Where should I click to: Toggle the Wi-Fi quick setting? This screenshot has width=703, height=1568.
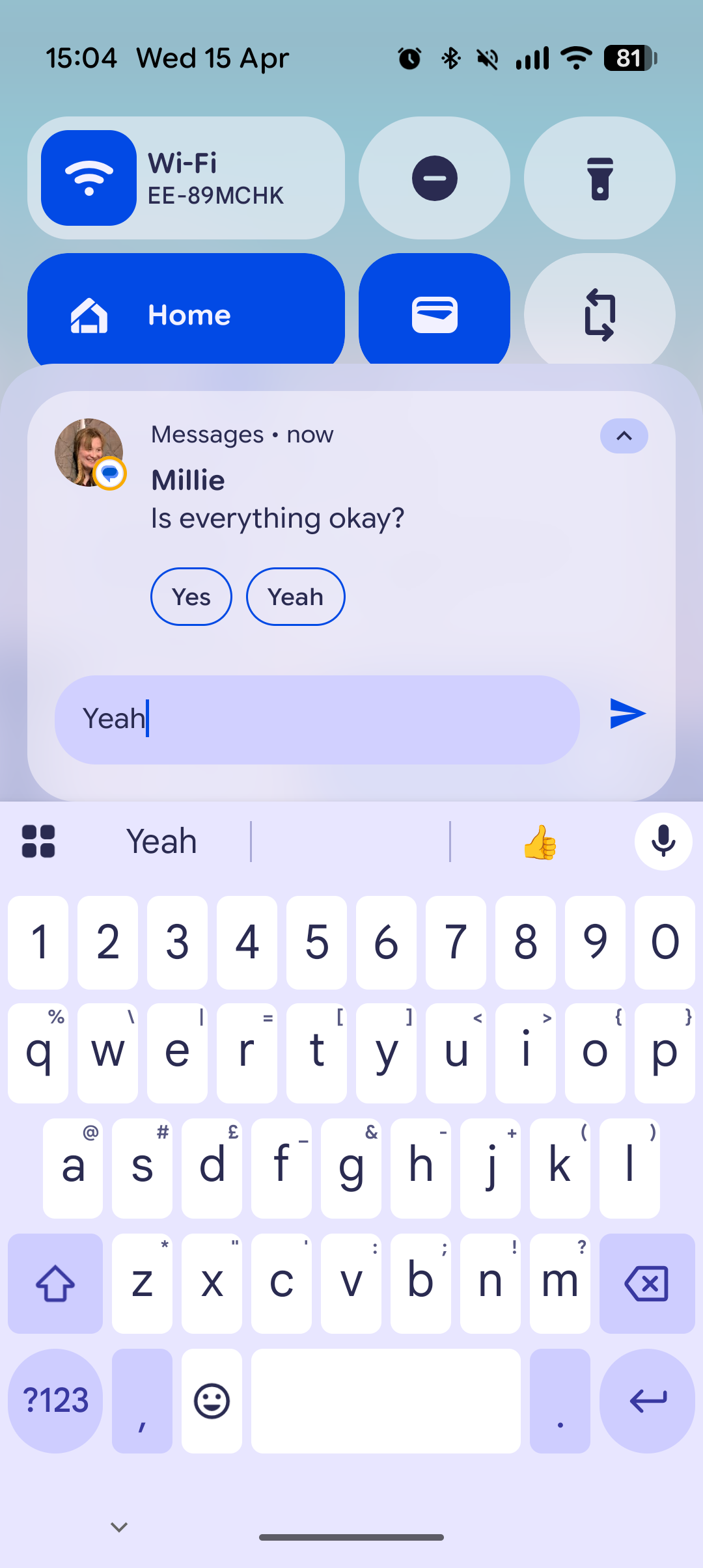[89, 178]
